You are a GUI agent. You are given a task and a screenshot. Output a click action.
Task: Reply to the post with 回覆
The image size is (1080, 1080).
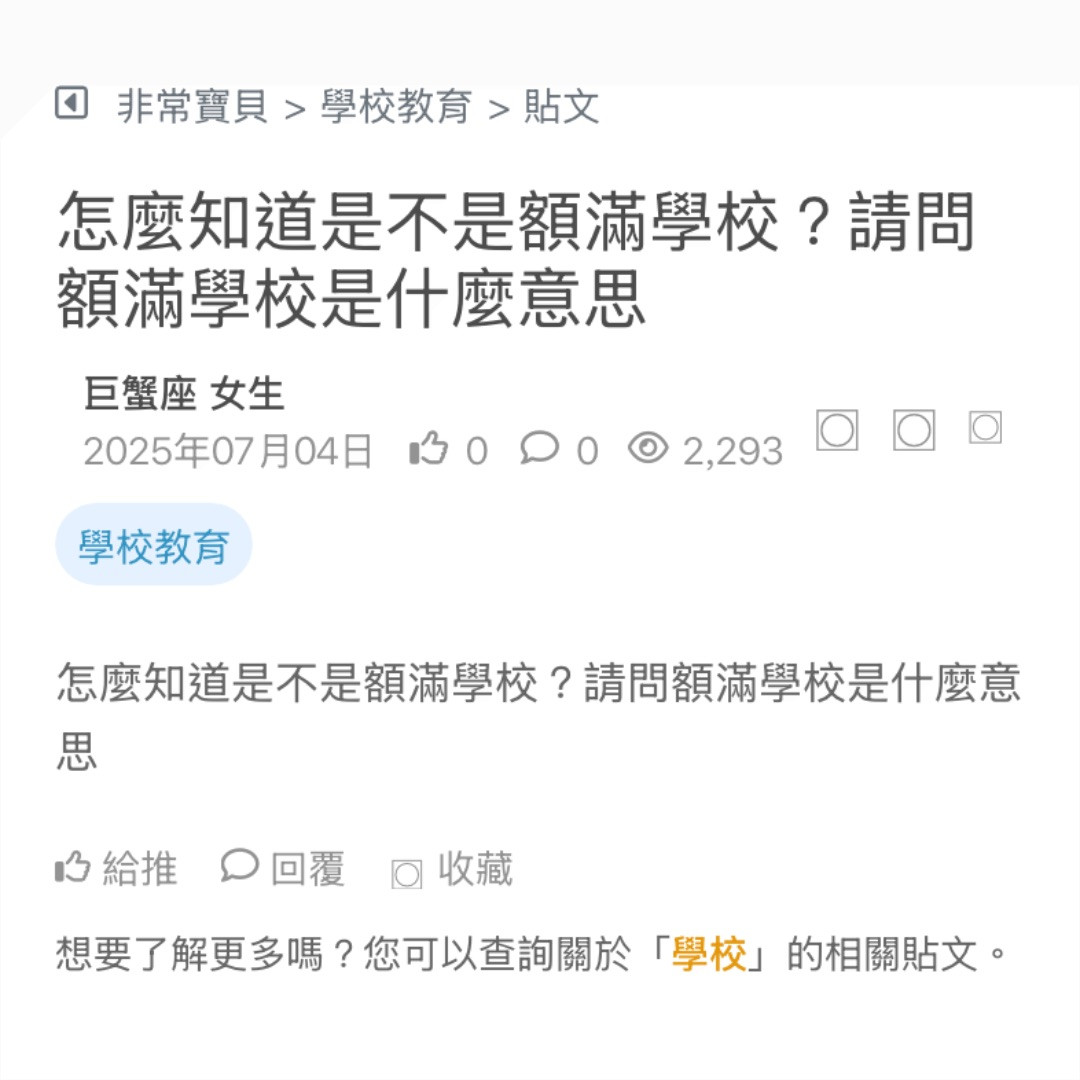click(x=283, y=868)
